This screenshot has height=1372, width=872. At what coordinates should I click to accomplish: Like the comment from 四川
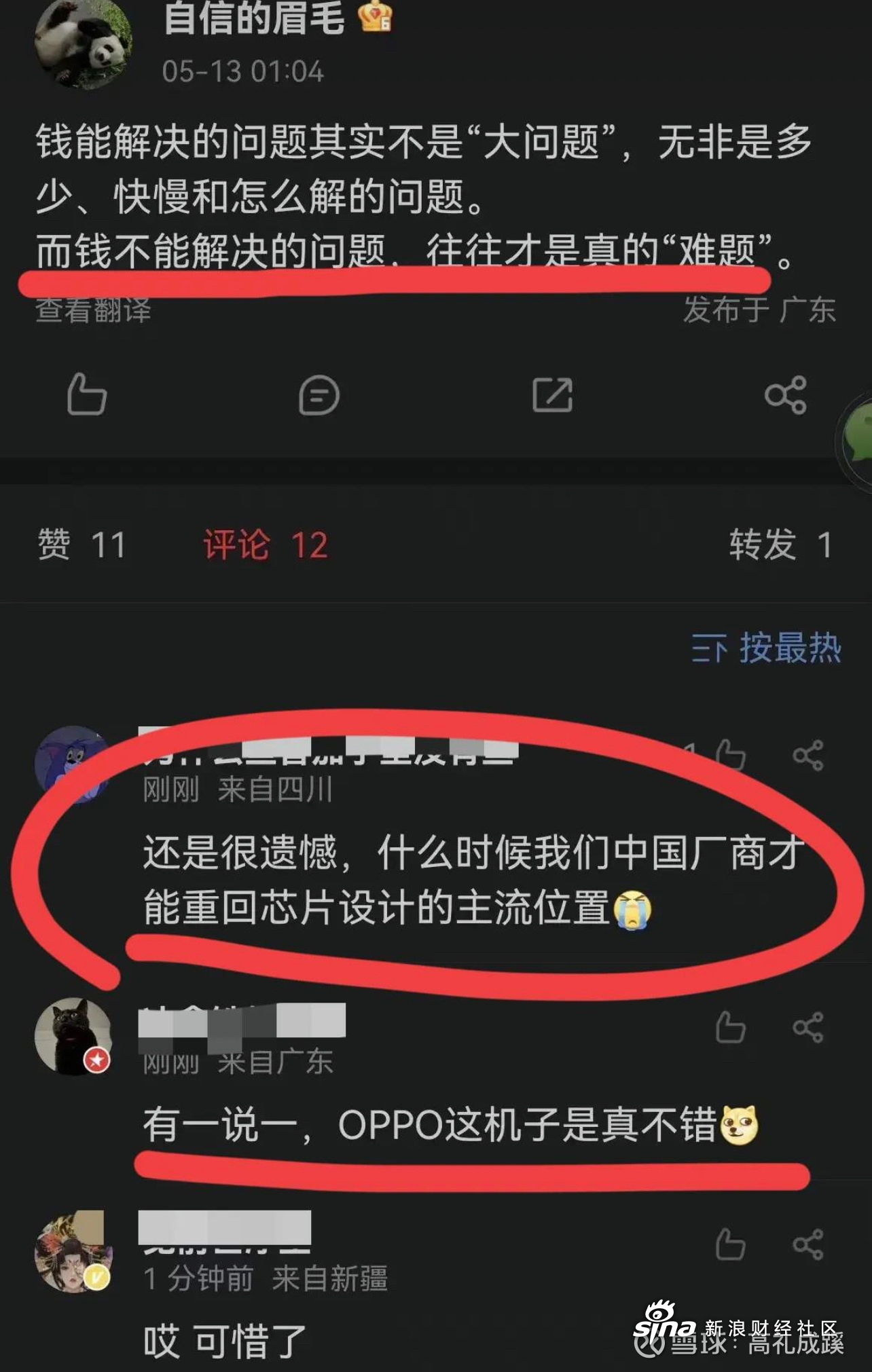pyautogui.click(x=730, y=756)
